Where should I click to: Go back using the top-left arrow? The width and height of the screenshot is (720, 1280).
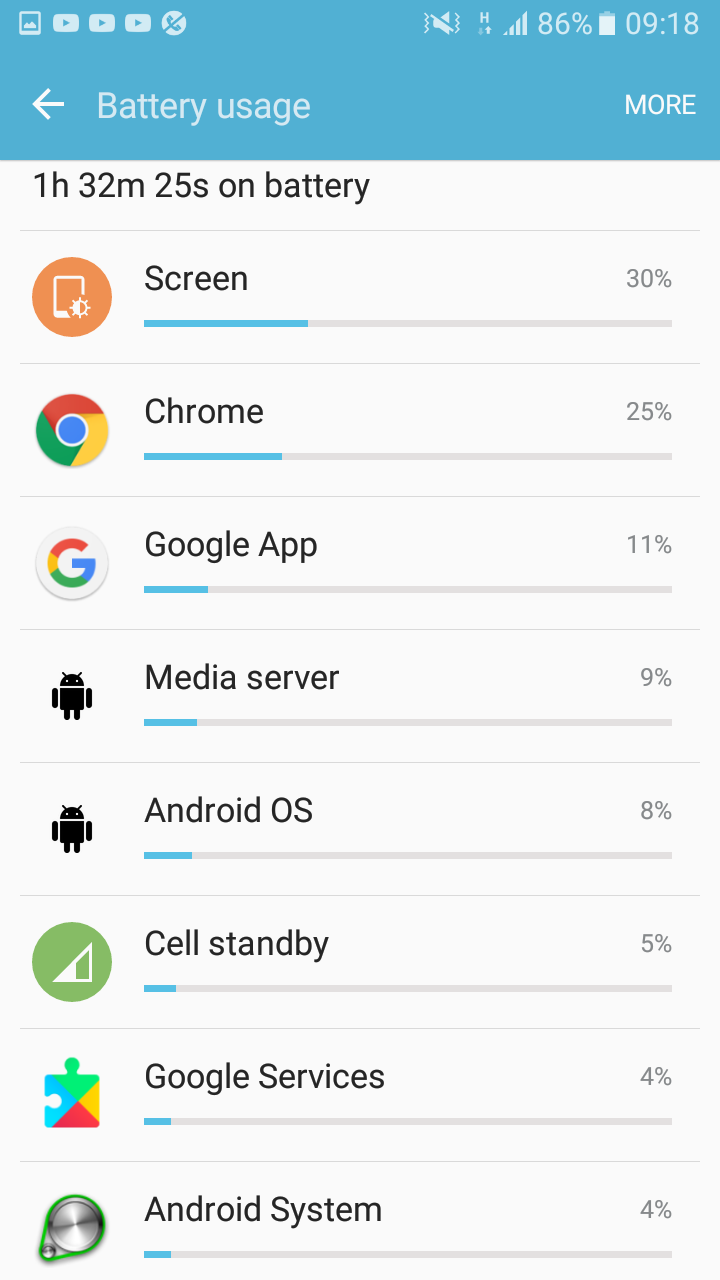[48, 105]
